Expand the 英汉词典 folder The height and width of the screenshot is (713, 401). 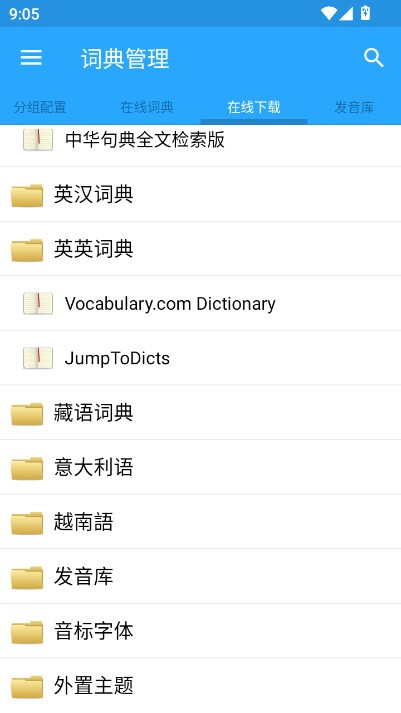(x=200, y=194)
